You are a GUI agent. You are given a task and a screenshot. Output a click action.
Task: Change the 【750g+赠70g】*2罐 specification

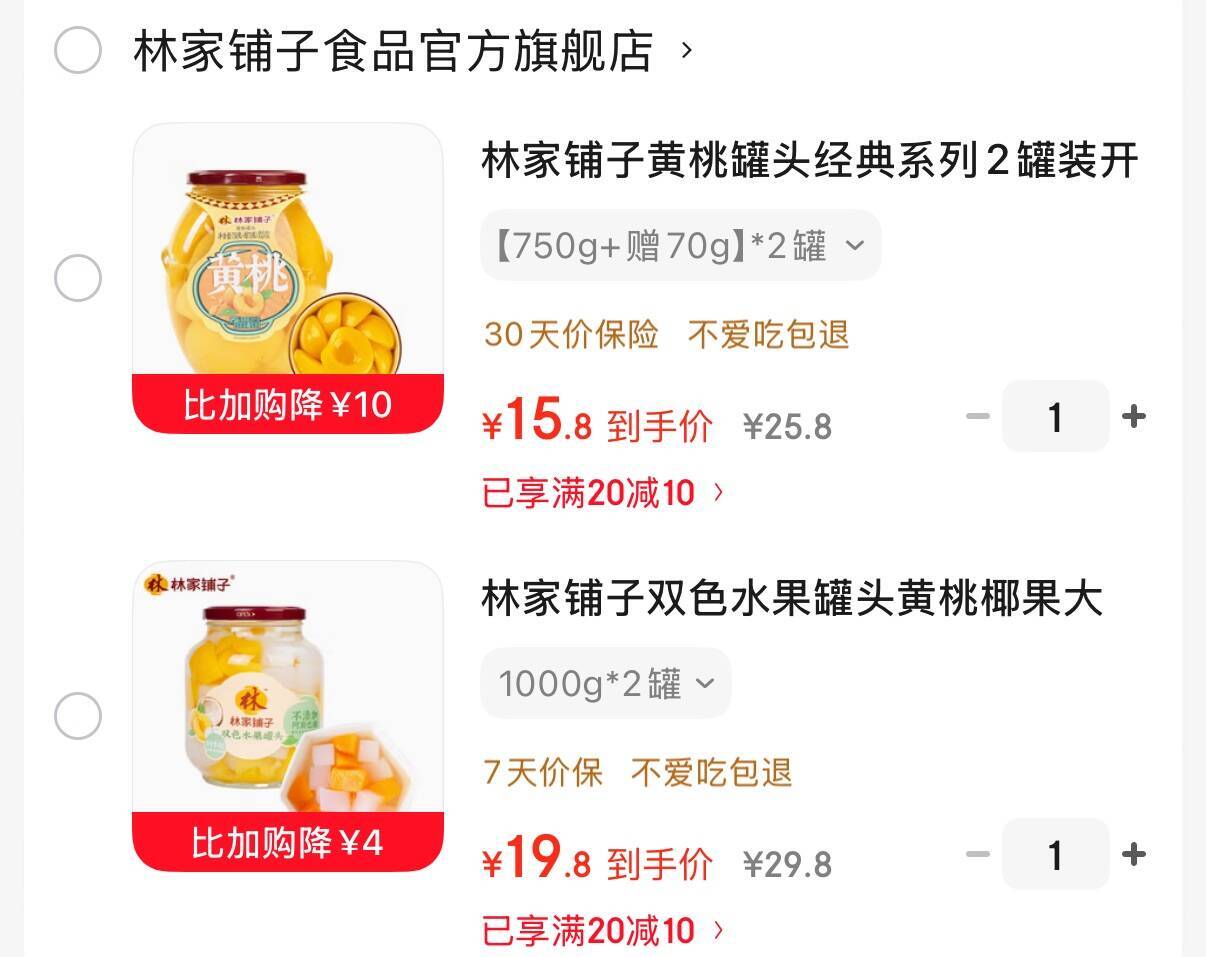[x=680, y=245]
